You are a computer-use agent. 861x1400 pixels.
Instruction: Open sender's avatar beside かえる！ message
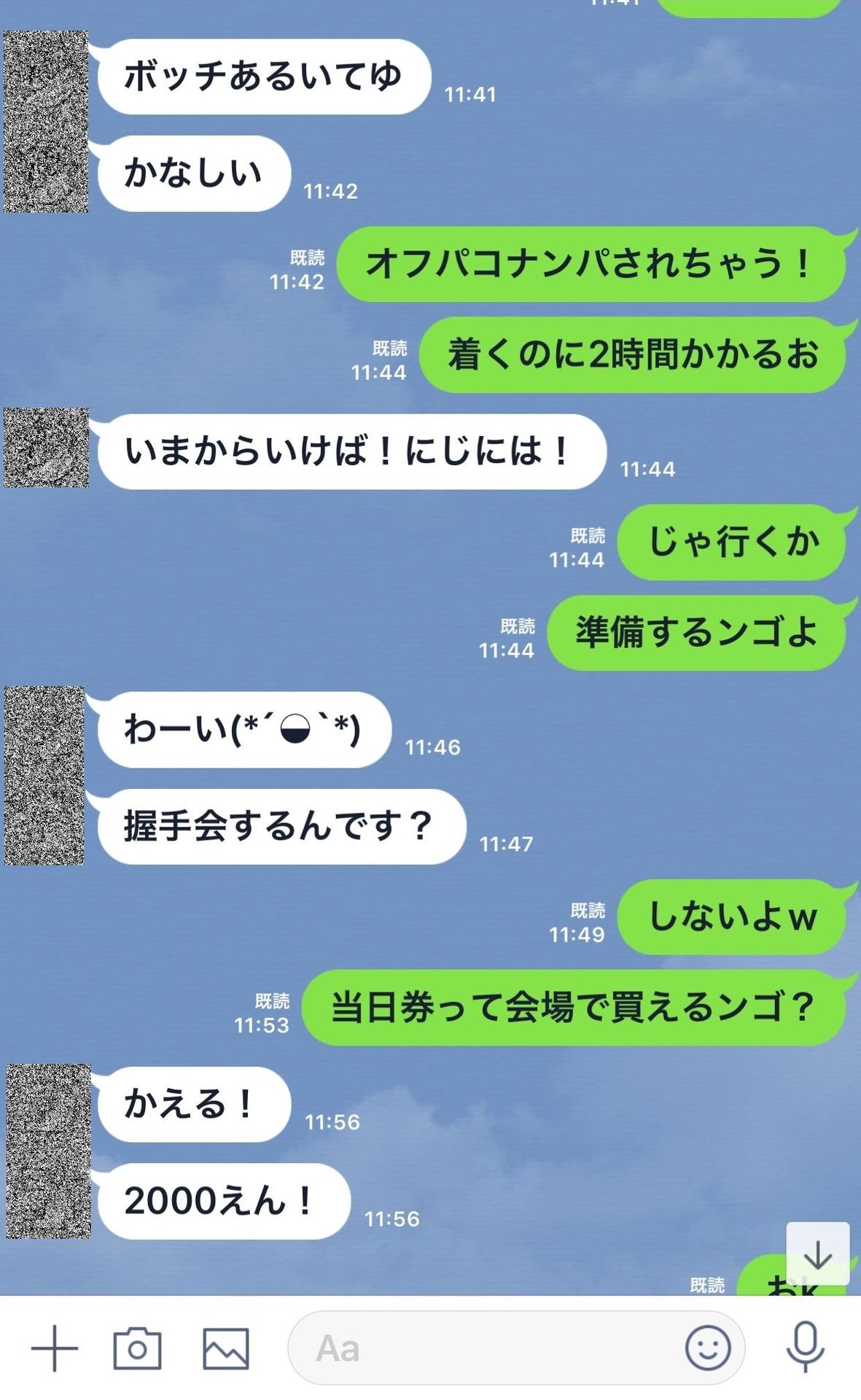[x=49, y=1151]
